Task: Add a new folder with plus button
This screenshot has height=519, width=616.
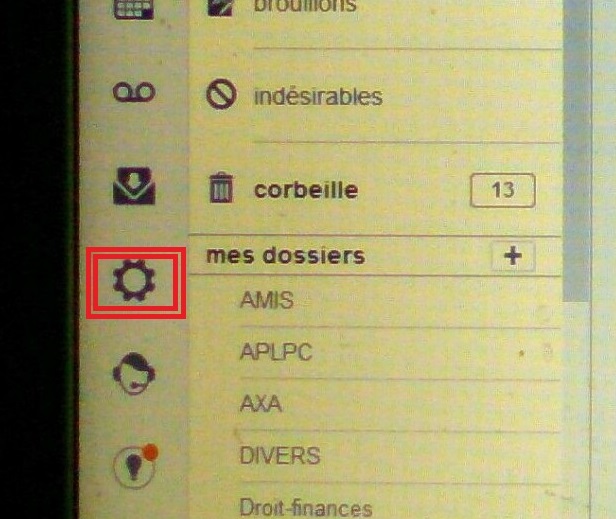Action: point(513,256)
